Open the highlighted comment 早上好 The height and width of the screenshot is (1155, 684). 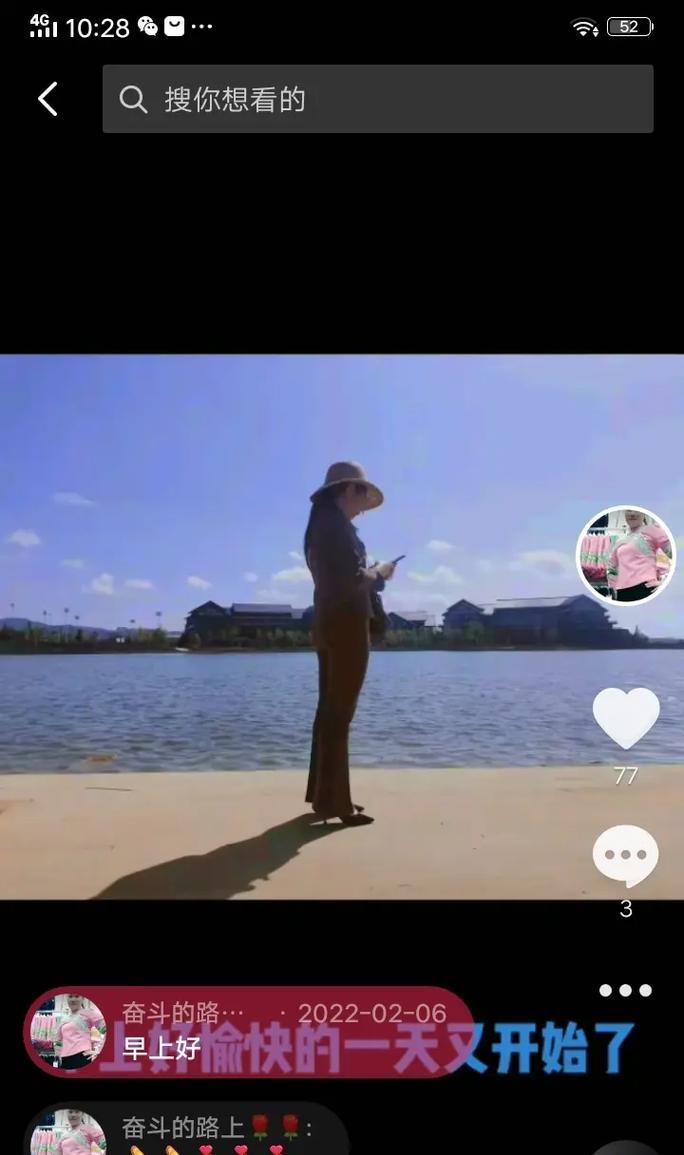point(248,1033)
